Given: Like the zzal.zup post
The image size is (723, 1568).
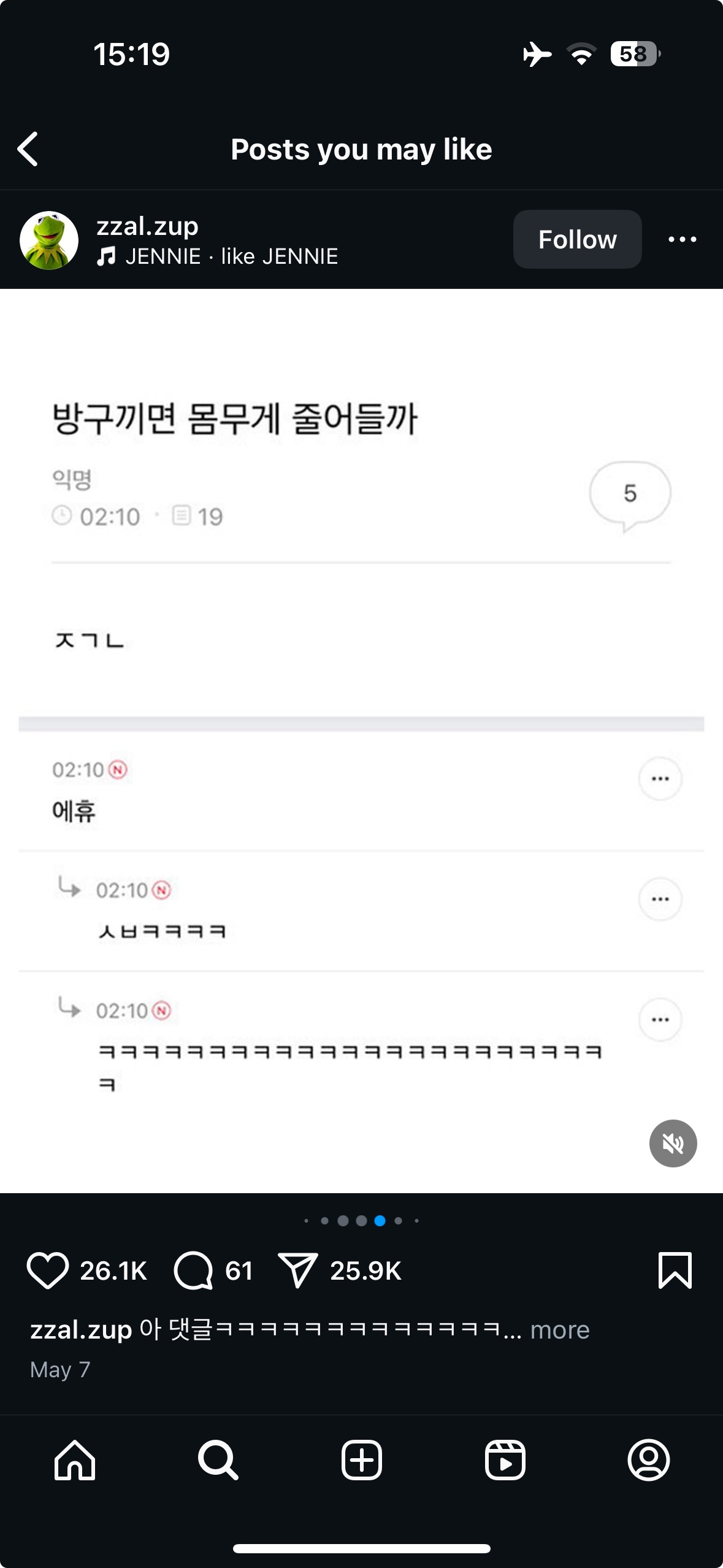Looking at the screenshot, I should pos(47,1270).
